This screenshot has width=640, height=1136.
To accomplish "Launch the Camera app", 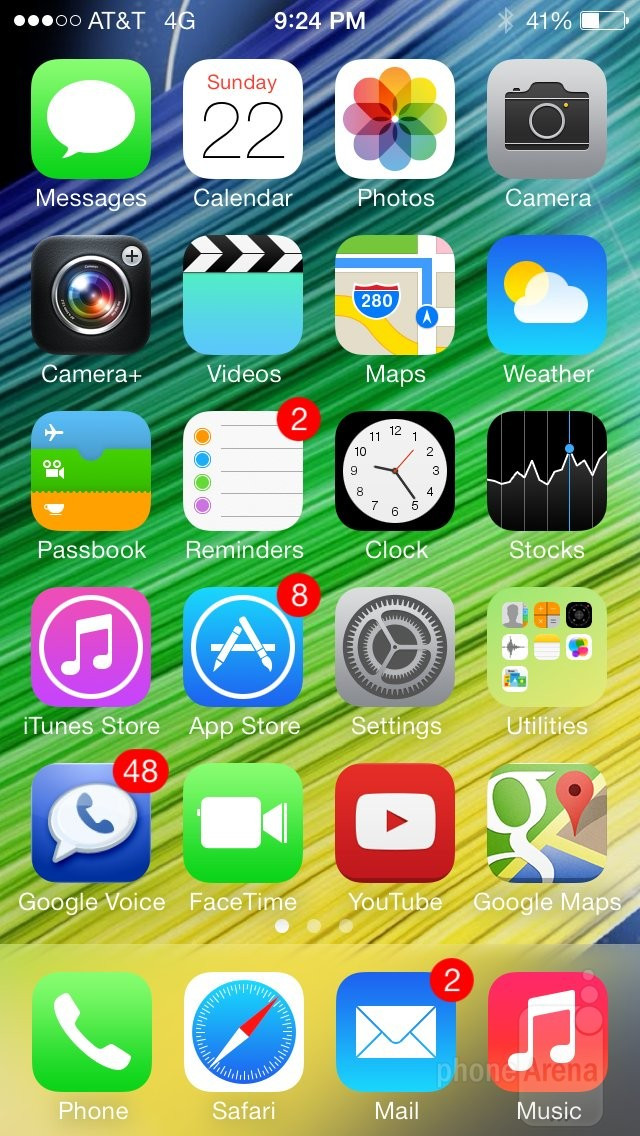I will [547, 120].
